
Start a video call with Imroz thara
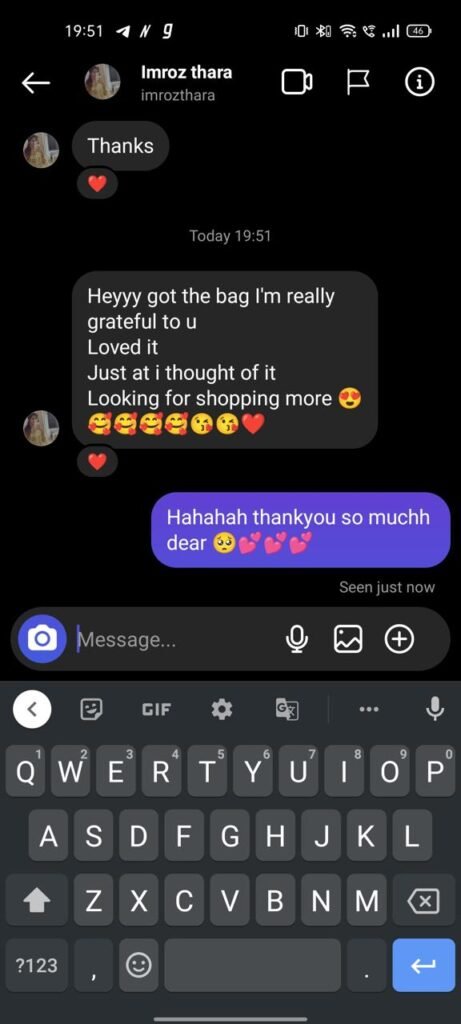[296, 82]
